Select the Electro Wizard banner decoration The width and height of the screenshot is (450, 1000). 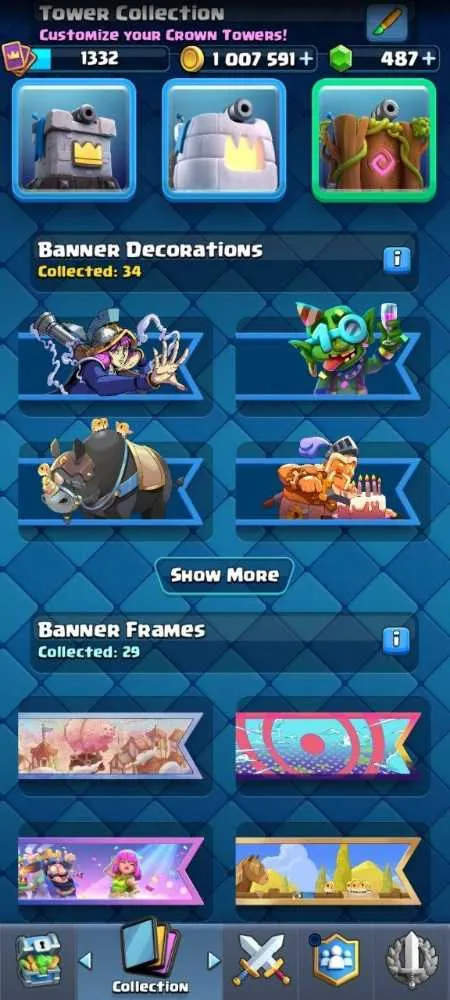111,358
